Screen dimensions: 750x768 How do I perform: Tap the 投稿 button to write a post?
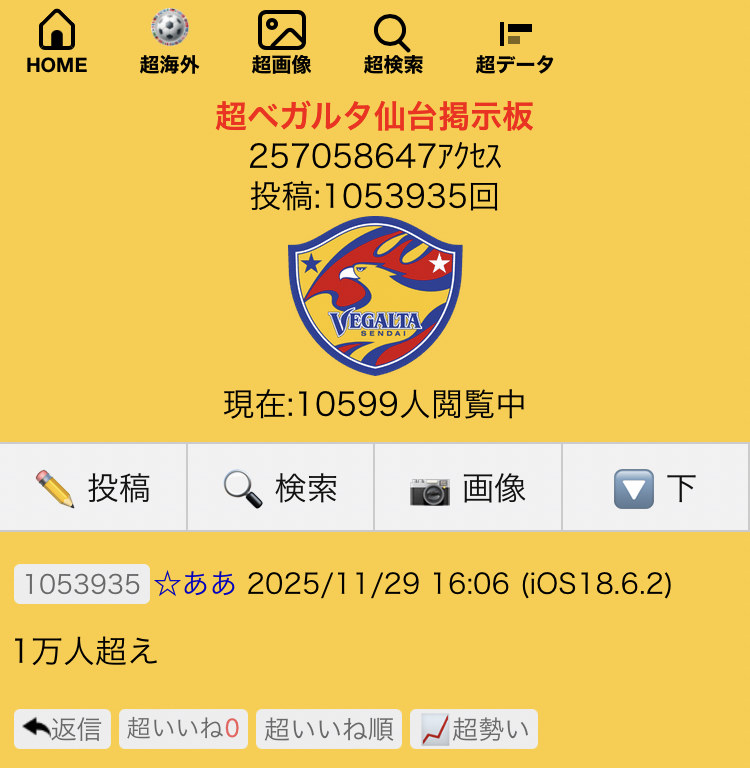[x=93, y=488]
